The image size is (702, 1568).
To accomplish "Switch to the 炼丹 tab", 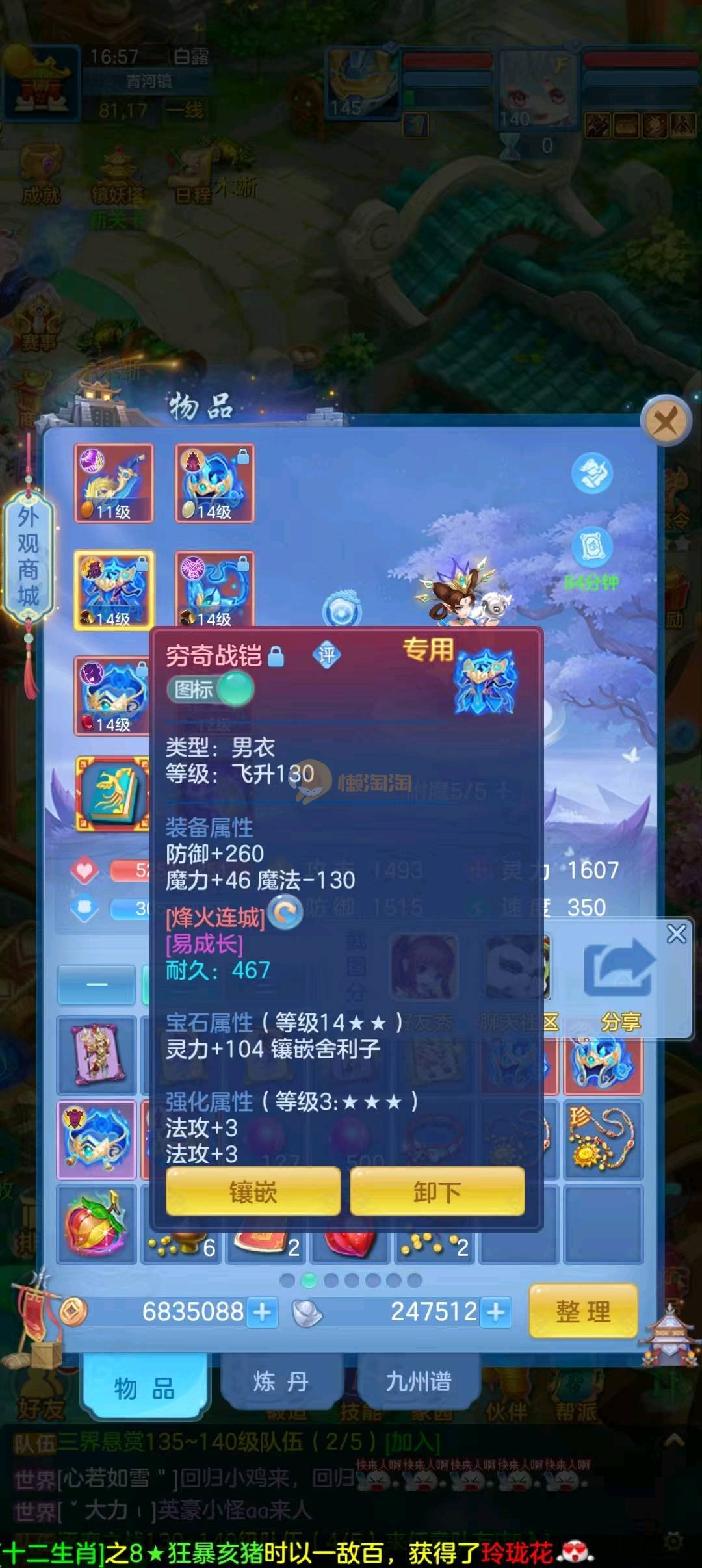I will coord(281,1381).
